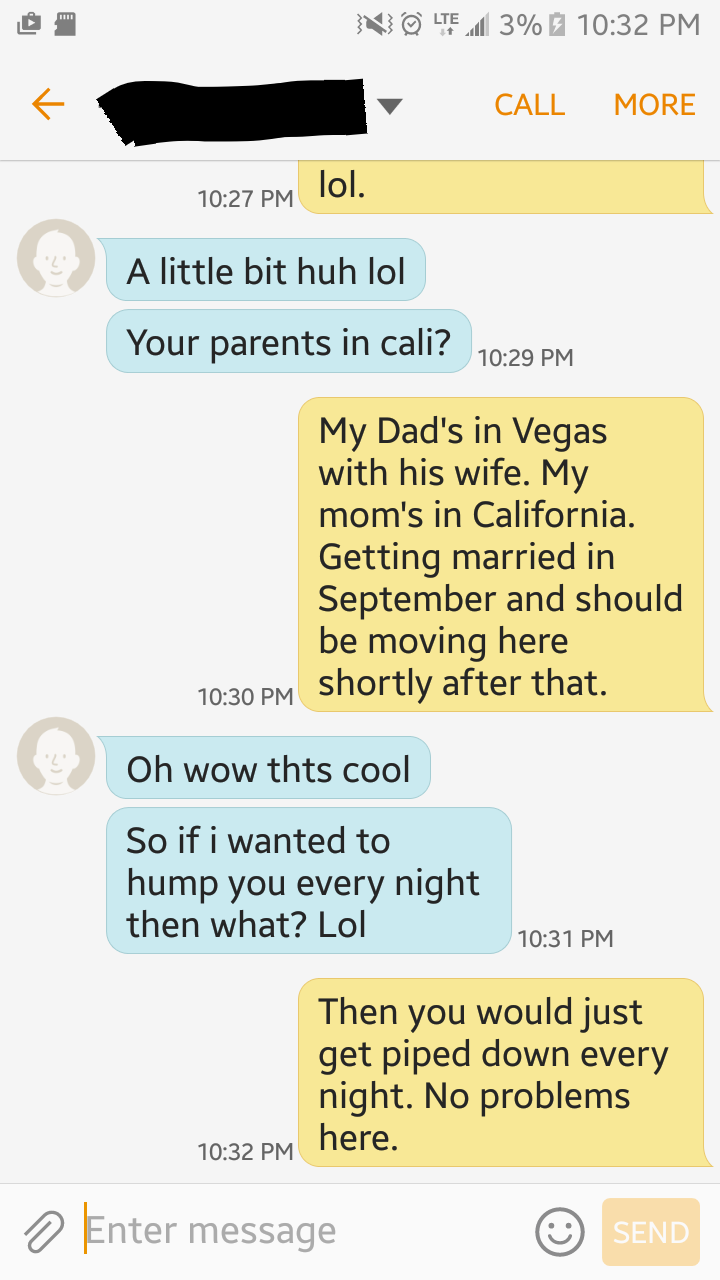Go back using the orange arrow
This screenshot has width=720, height=1280.
click(48, 104)
